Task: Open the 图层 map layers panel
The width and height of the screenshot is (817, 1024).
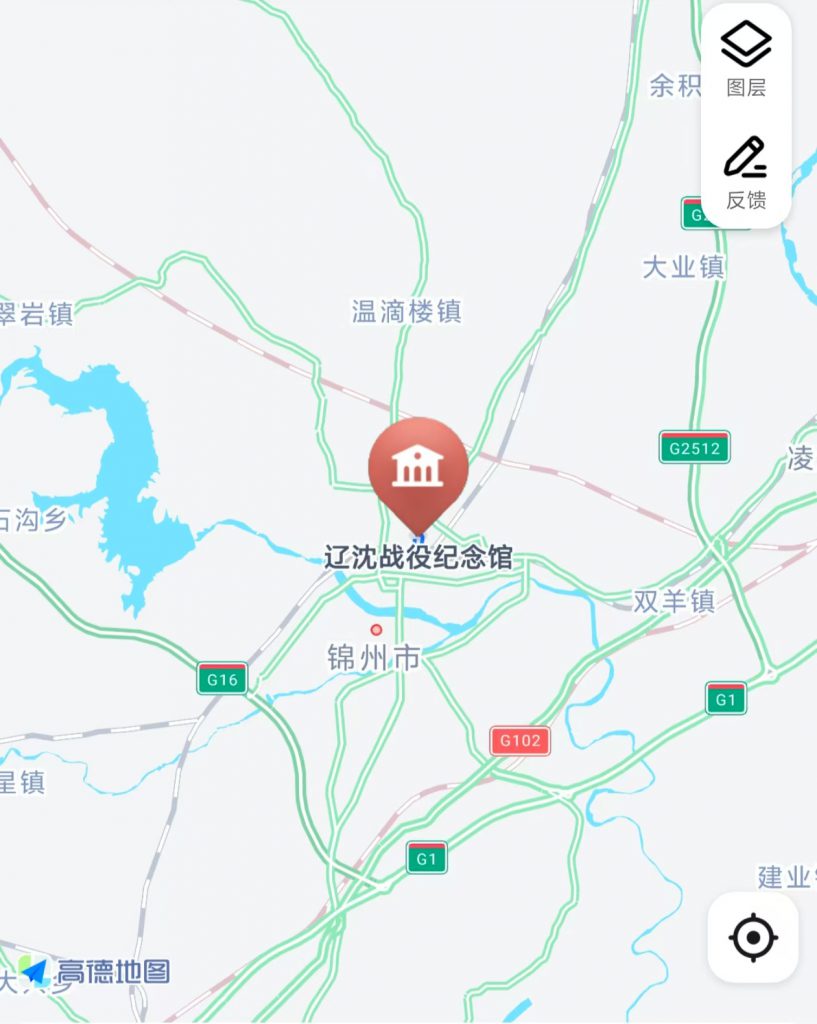Action: [746, 58]
